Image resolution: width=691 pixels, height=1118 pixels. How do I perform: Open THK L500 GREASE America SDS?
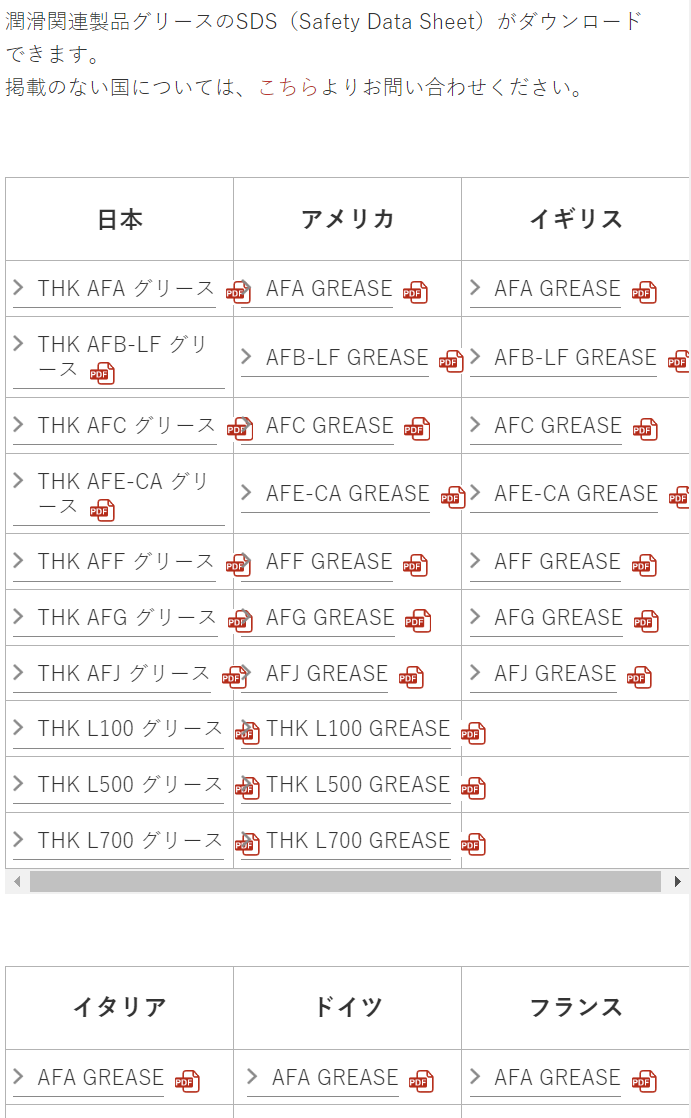click(x=358, y=784)
